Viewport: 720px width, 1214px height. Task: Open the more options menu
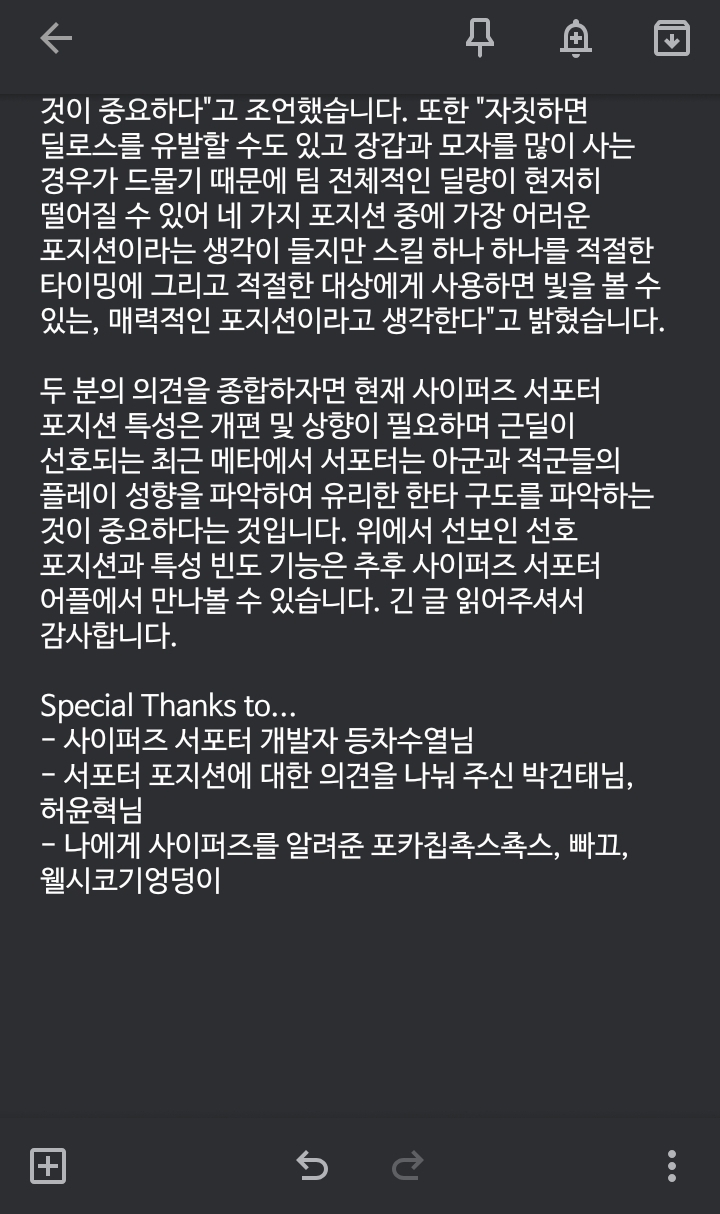(x=671, y=1166)
